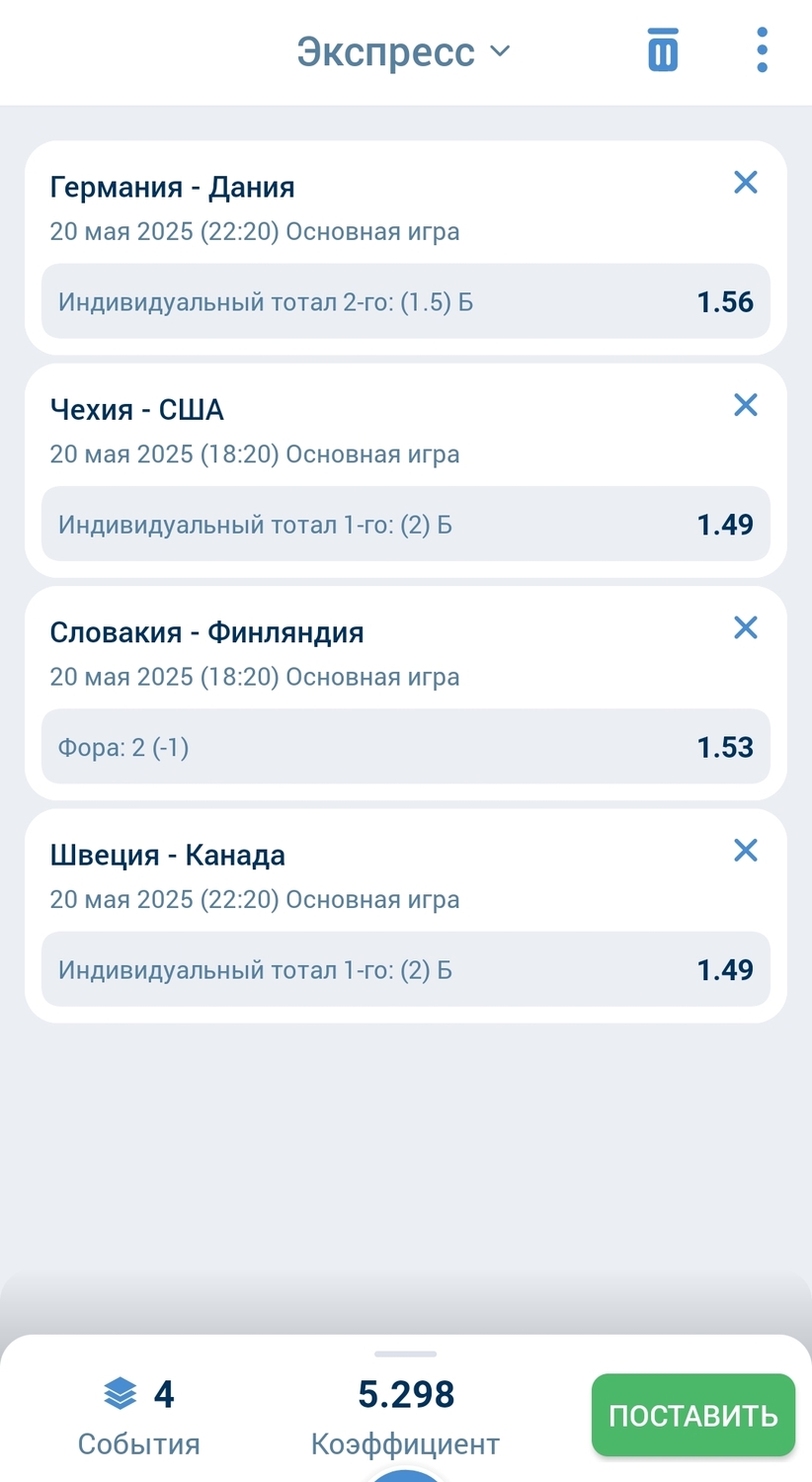Remove the Швеция - Канада bet
The image size is (812, 1482).
coord(746,850)
